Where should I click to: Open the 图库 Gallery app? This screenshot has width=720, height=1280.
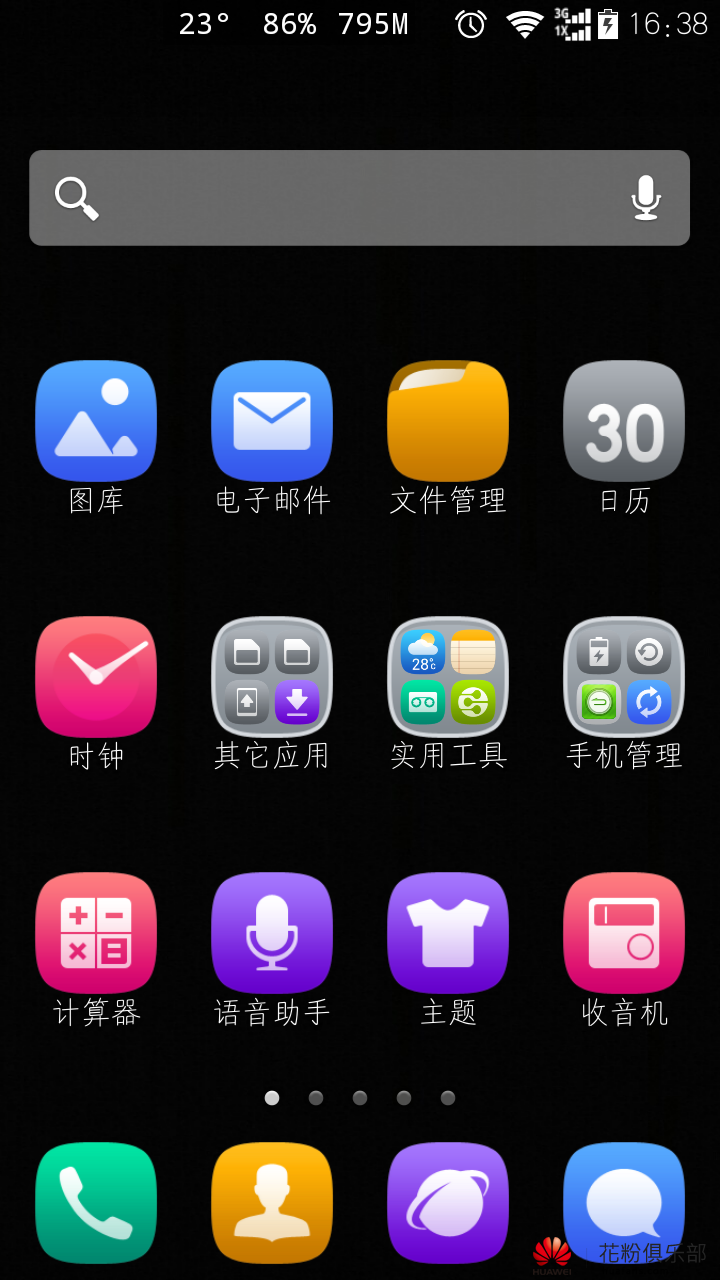coord(96,420)
